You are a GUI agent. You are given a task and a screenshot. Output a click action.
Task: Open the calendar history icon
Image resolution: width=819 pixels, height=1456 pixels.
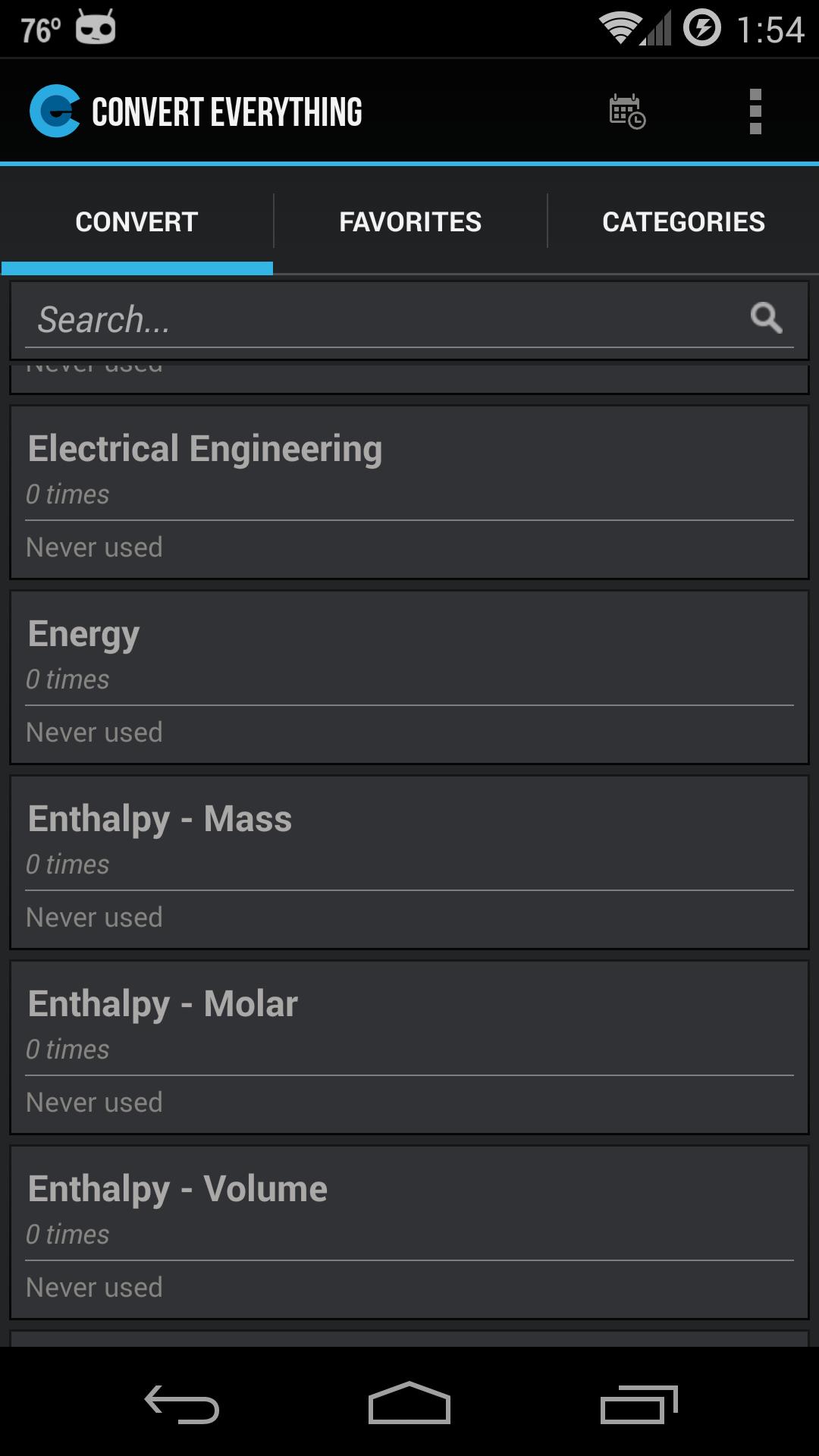click(627, 111)
